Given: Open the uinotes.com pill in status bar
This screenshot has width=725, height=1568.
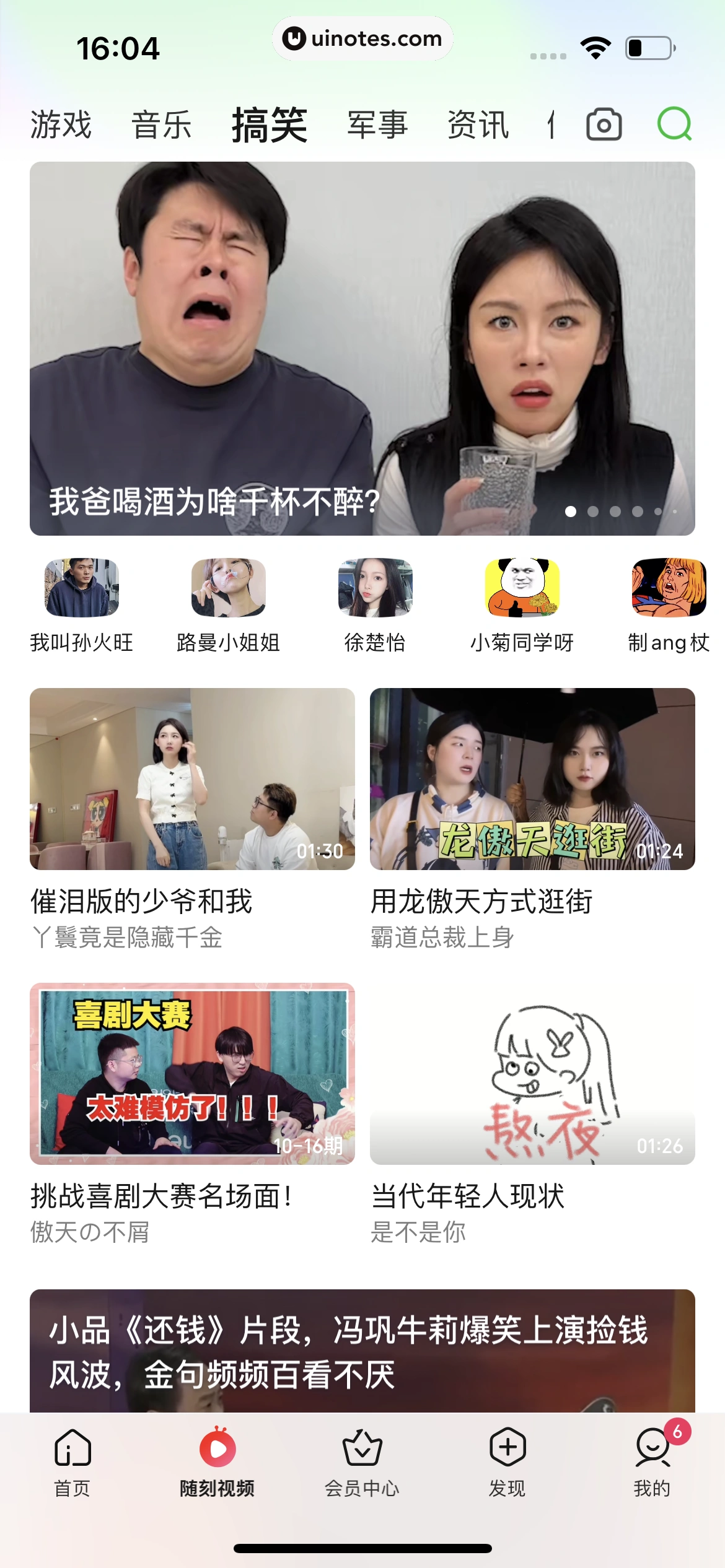Looking at the screenshot, I should pyautogui.click(x=362, y=39).
